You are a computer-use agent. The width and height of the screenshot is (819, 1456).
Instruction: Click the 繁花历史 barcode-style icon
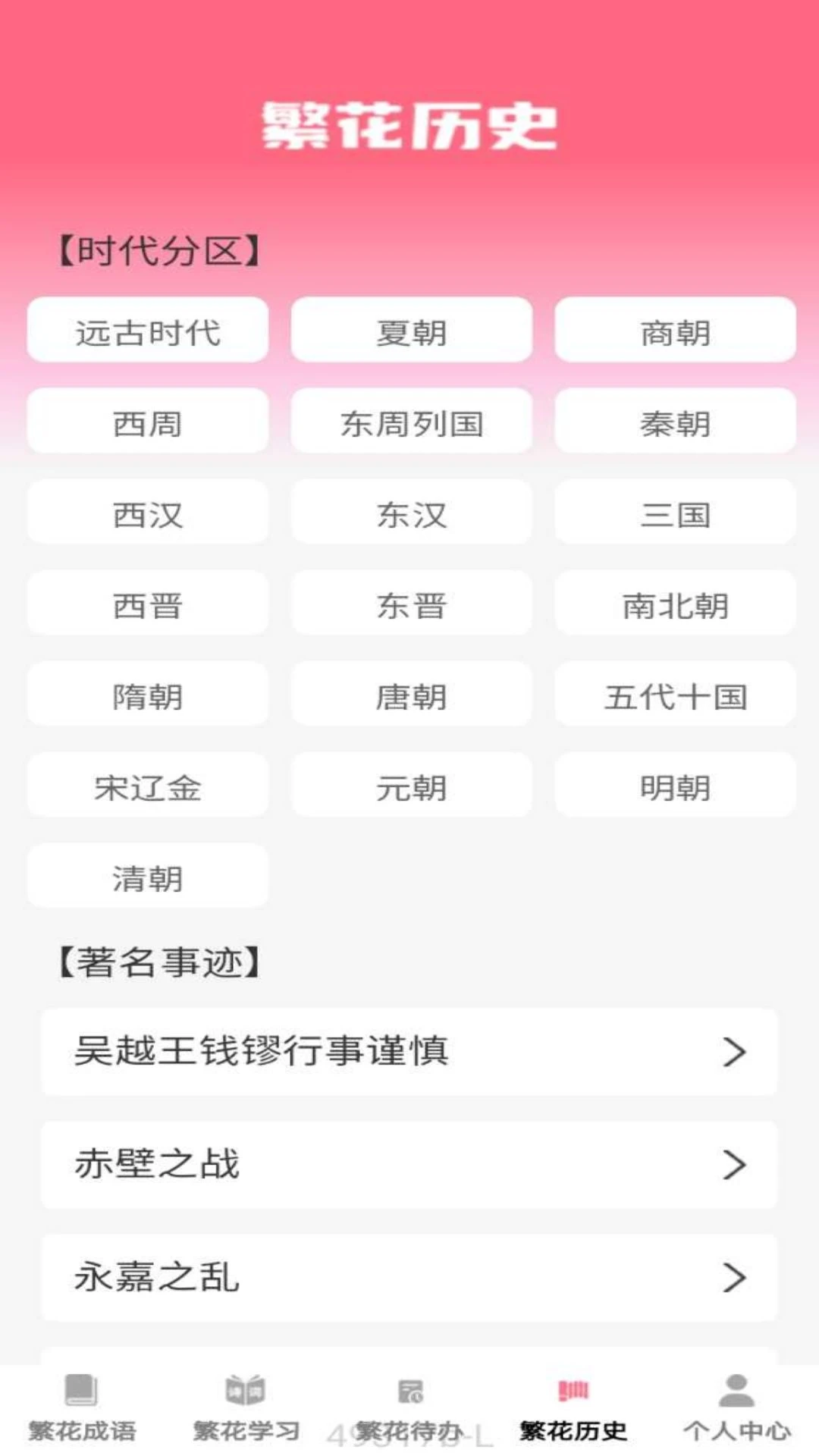[571, 1407]
